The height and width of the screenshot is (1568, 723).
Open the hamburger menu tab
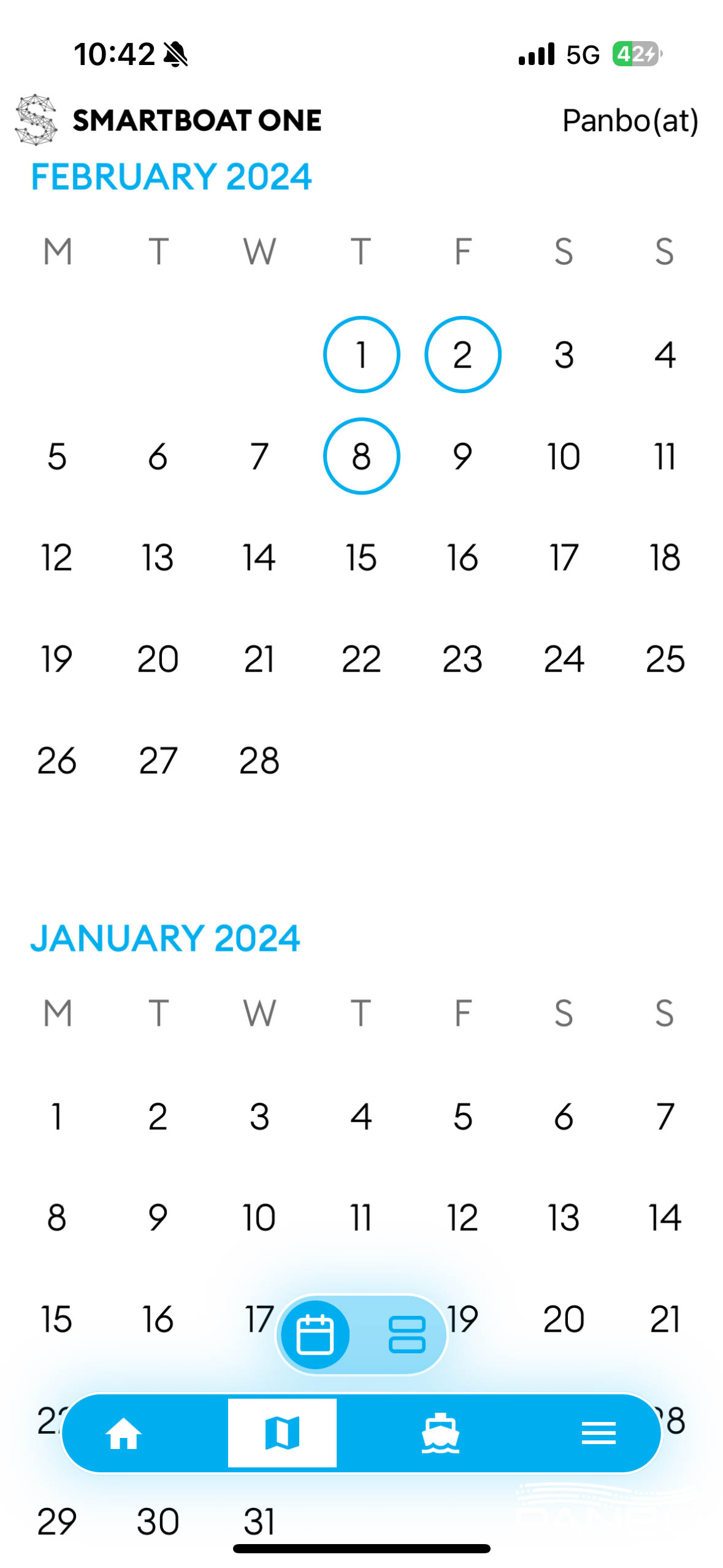[599, 1434]
